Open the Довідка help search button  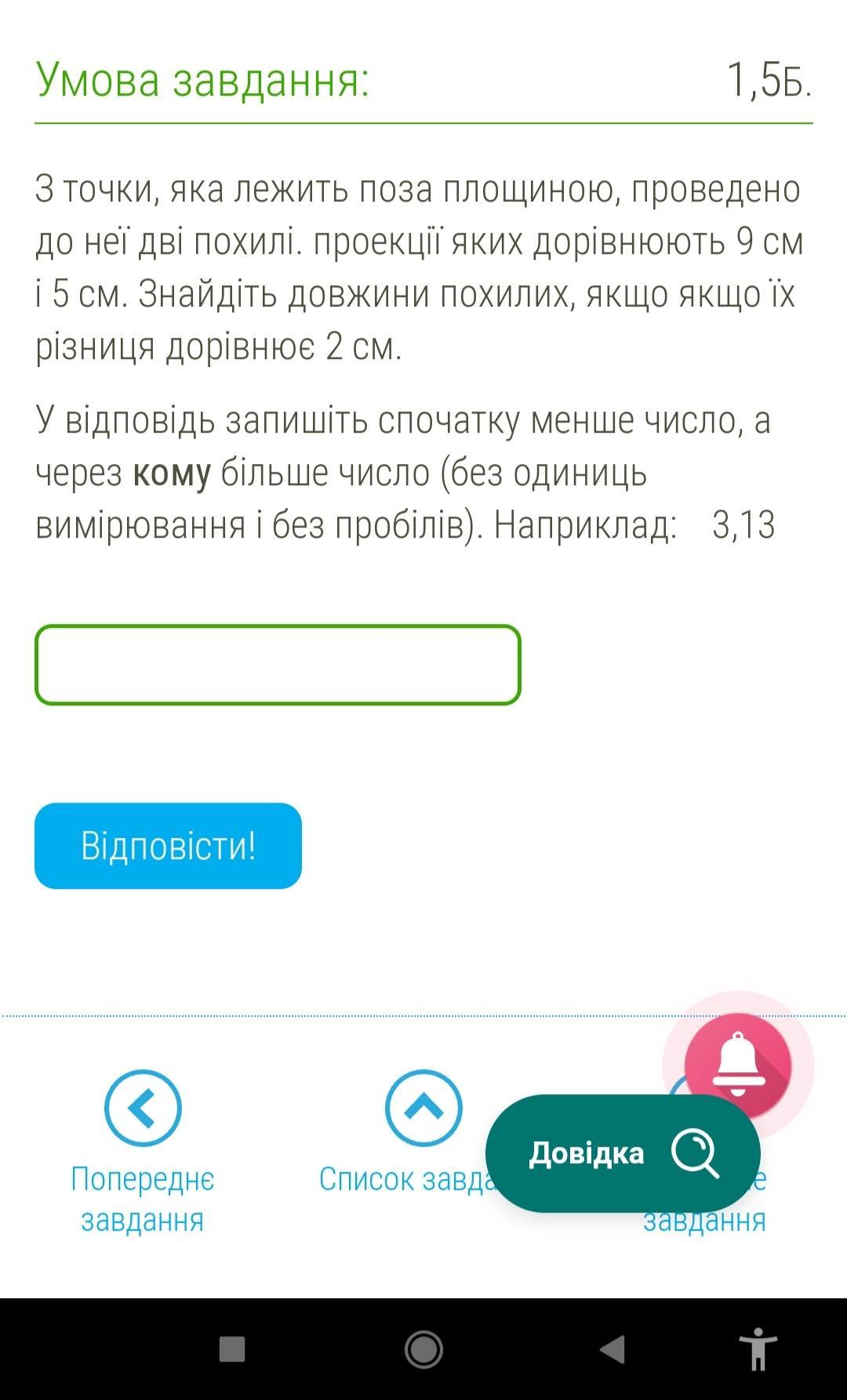tap(623, 1153)
